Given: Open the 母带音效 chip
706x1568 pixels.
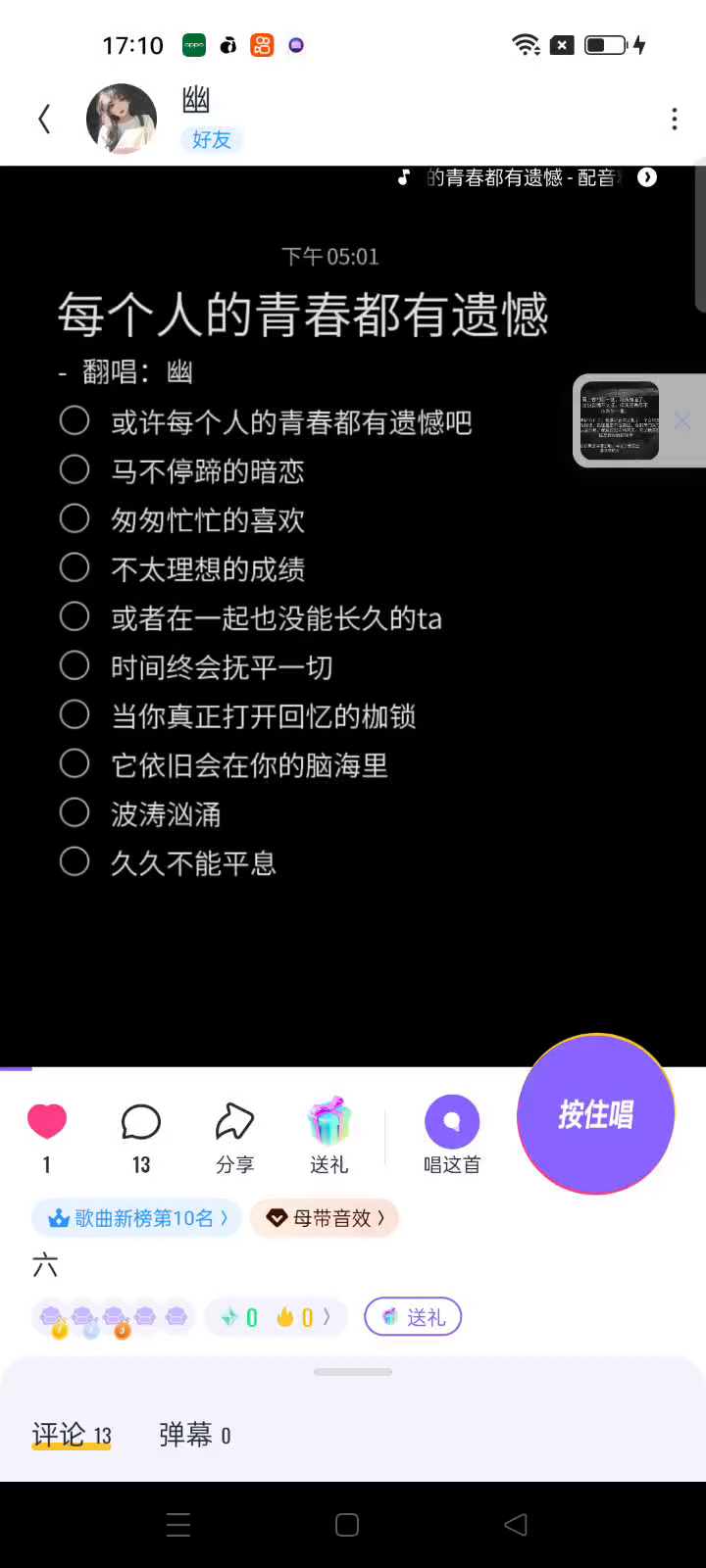Looking at the screenshot, I should tap(325, 1218).
